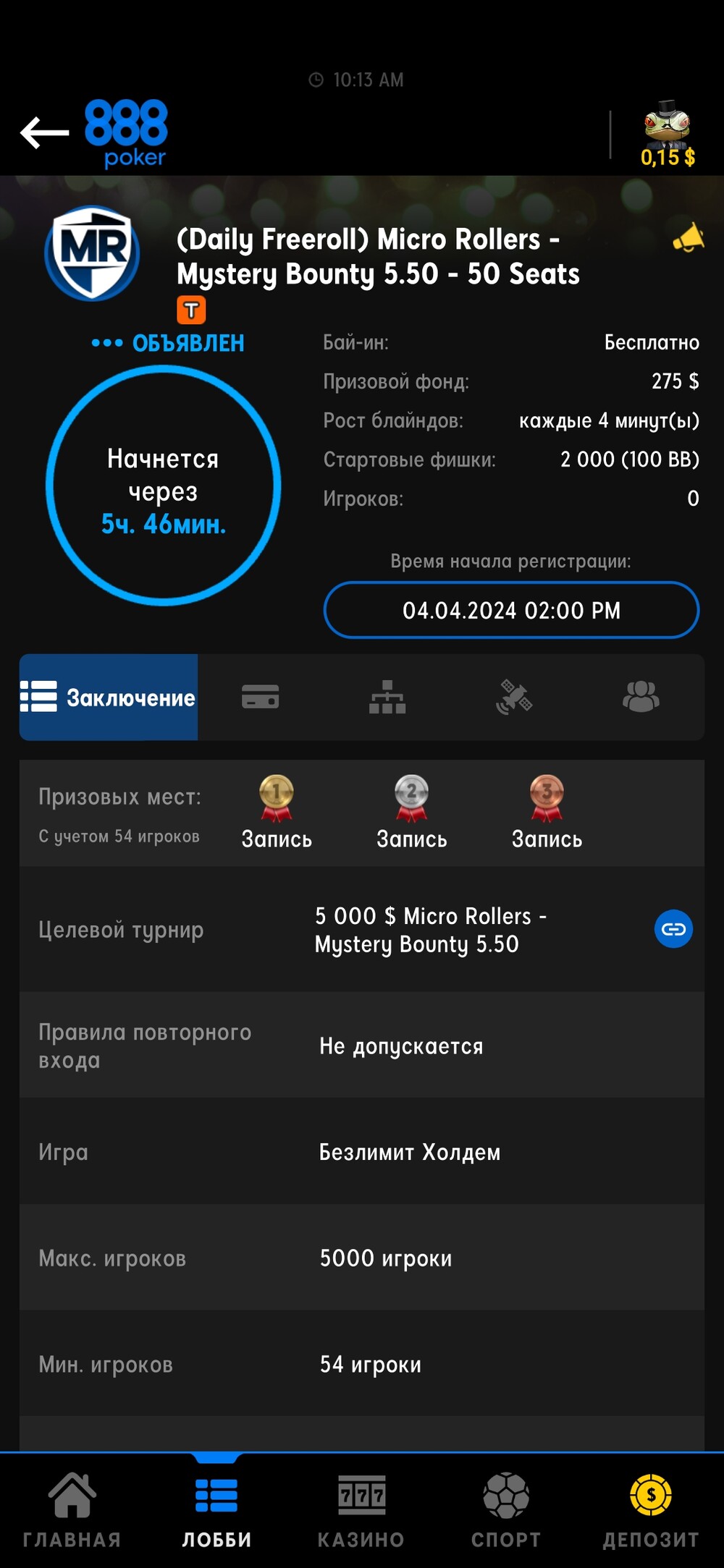Open the Лобби tab

coord(216,1510)
